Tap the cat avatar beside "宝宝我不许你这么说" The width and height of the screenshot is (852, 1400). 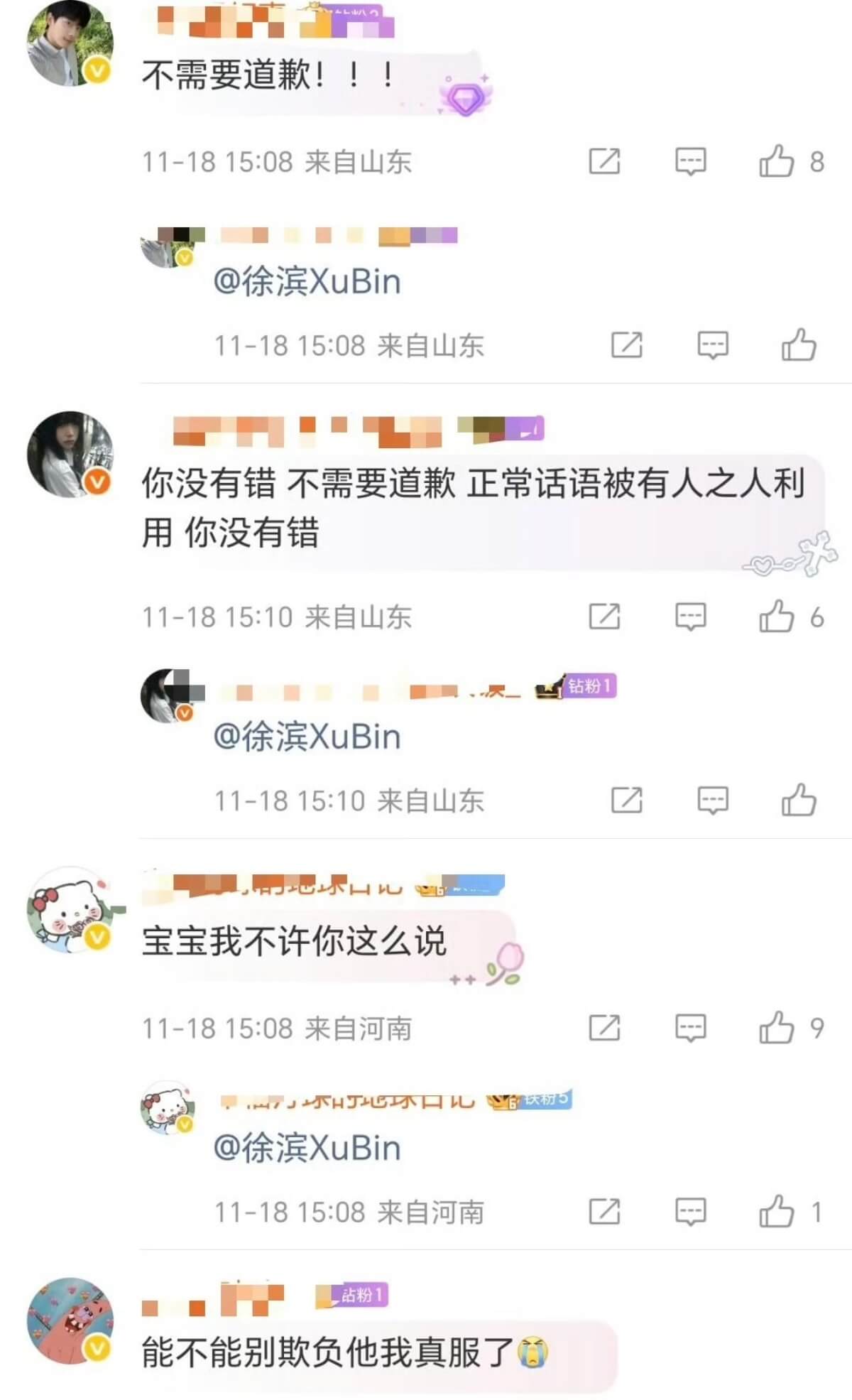click(70, 909)
